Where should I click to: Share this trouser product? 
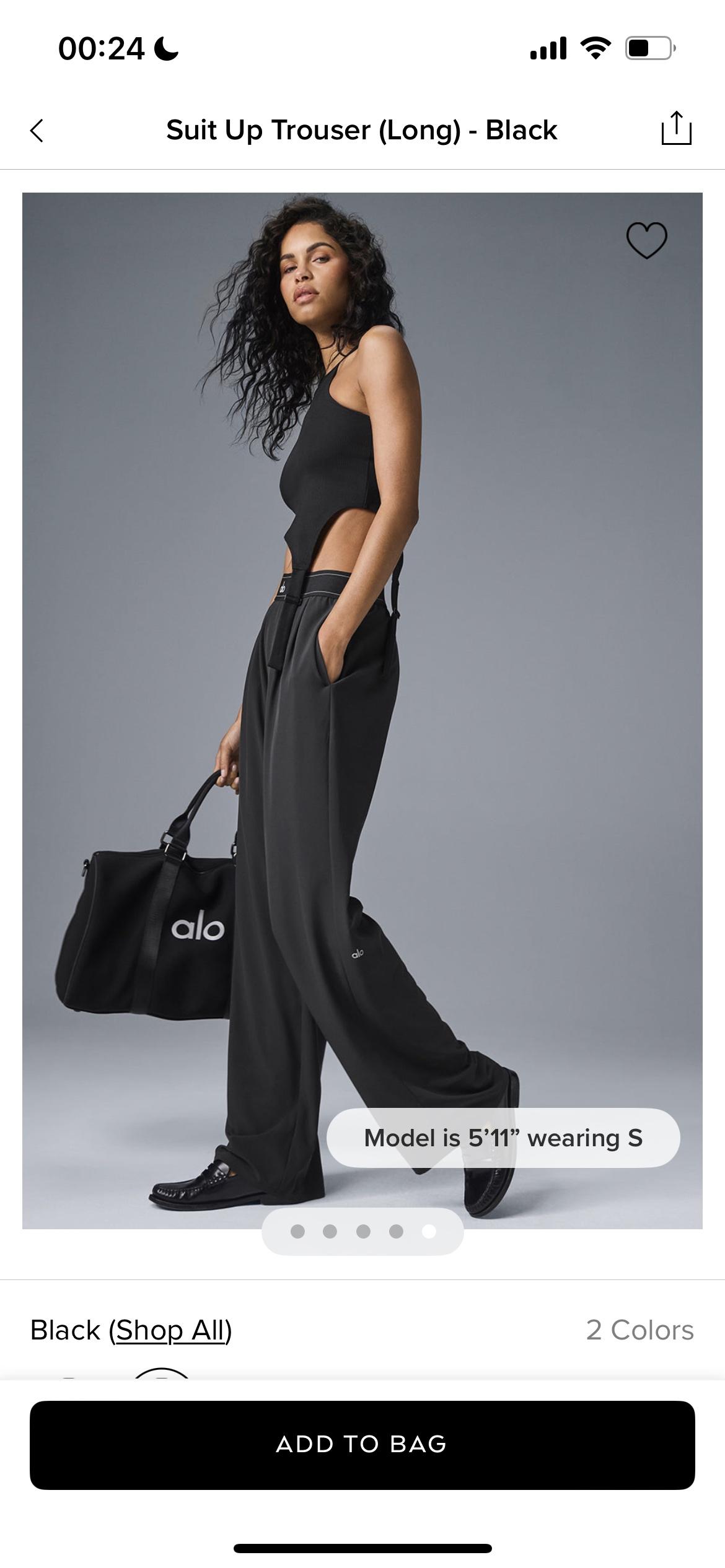point(676,129)
